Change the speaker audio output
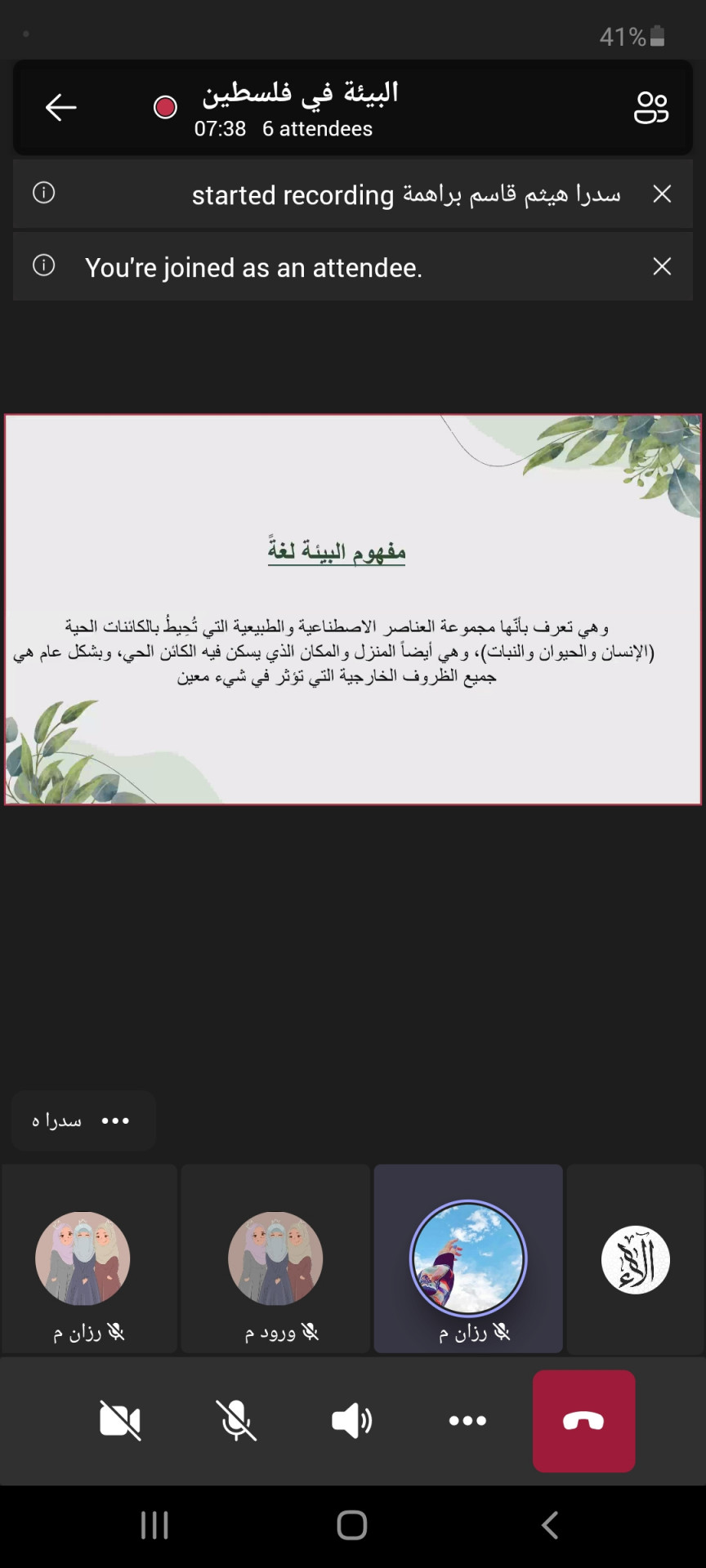This screenshot has width=706, height=1568. pyautogui.click(x=352, y=1420)
